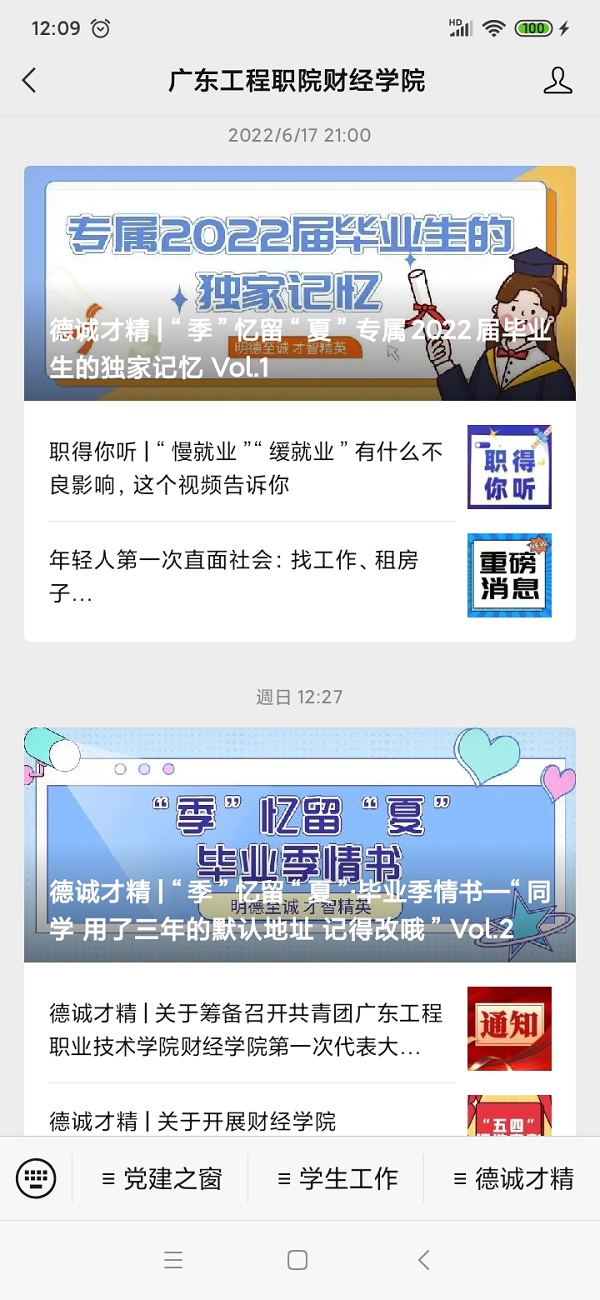This screenshot has width=600, height=1300.
Task: Open the account profile icon
Action: [x=557, y=81]
